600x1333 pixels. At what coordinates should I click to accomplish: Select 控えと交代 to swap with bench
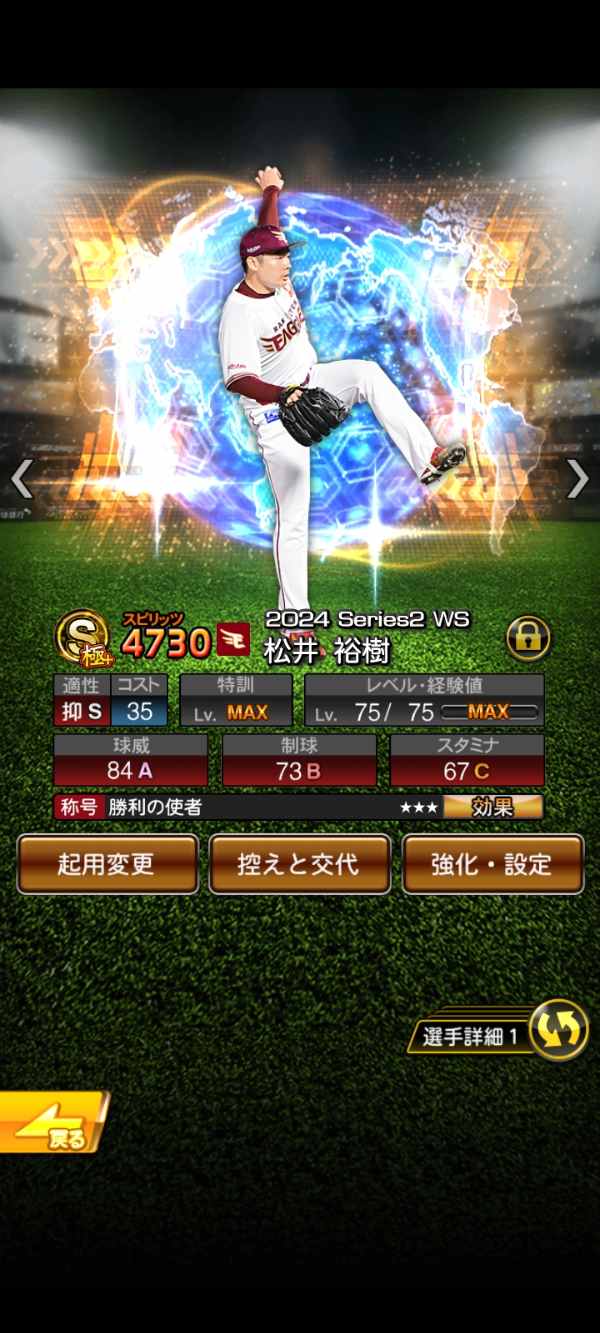[300, 864]
